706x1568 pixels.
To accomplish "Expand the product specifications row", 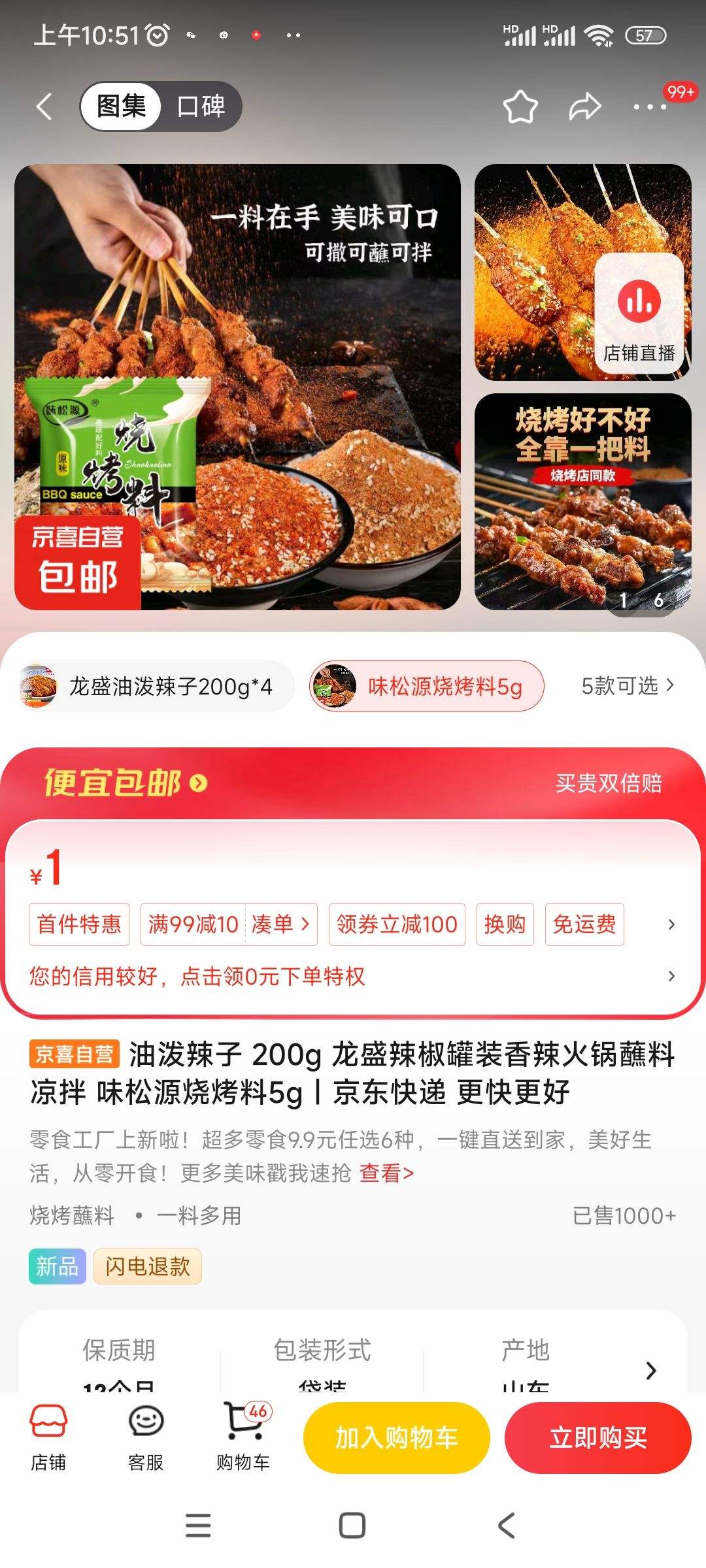I will tap(650, 1370).
